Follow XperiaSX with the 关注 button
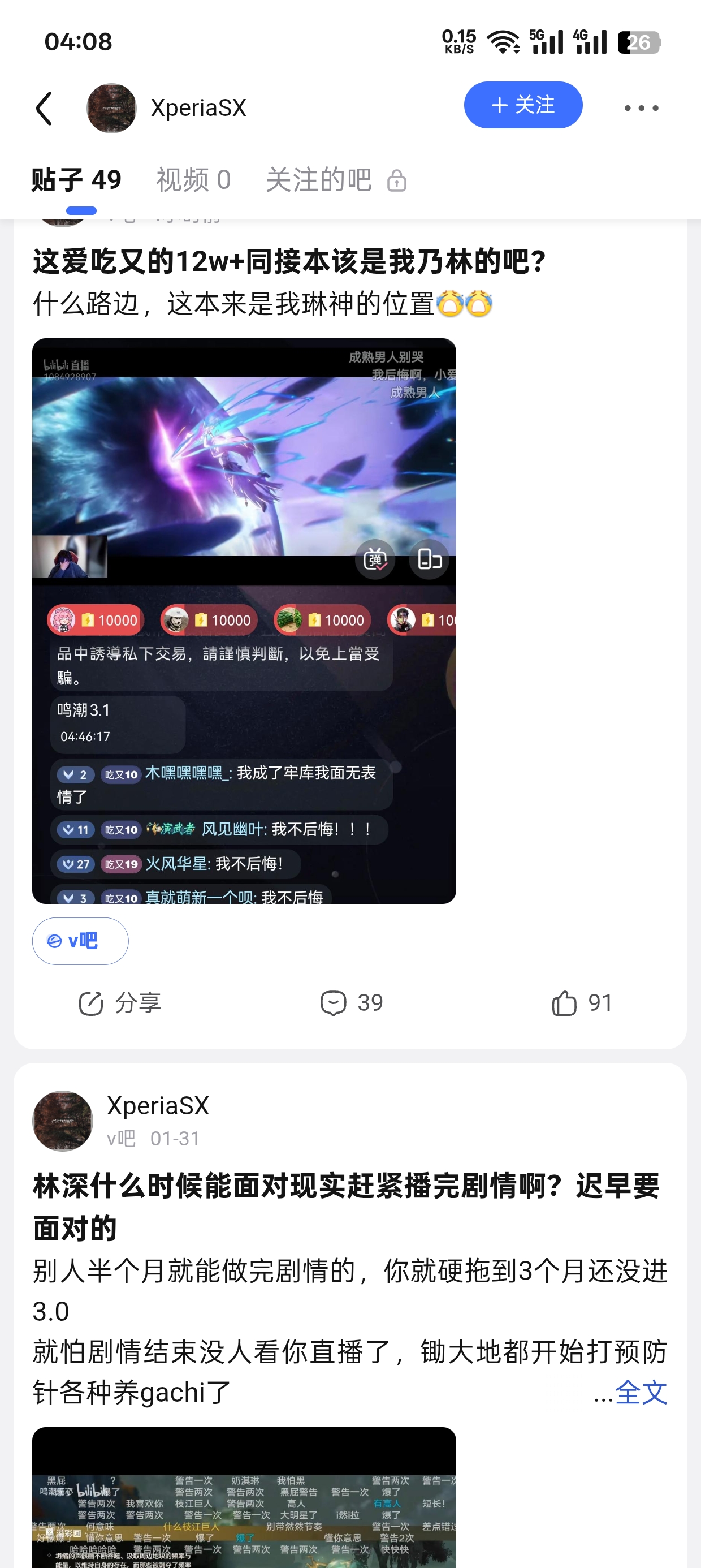 [x=523, y=105]
